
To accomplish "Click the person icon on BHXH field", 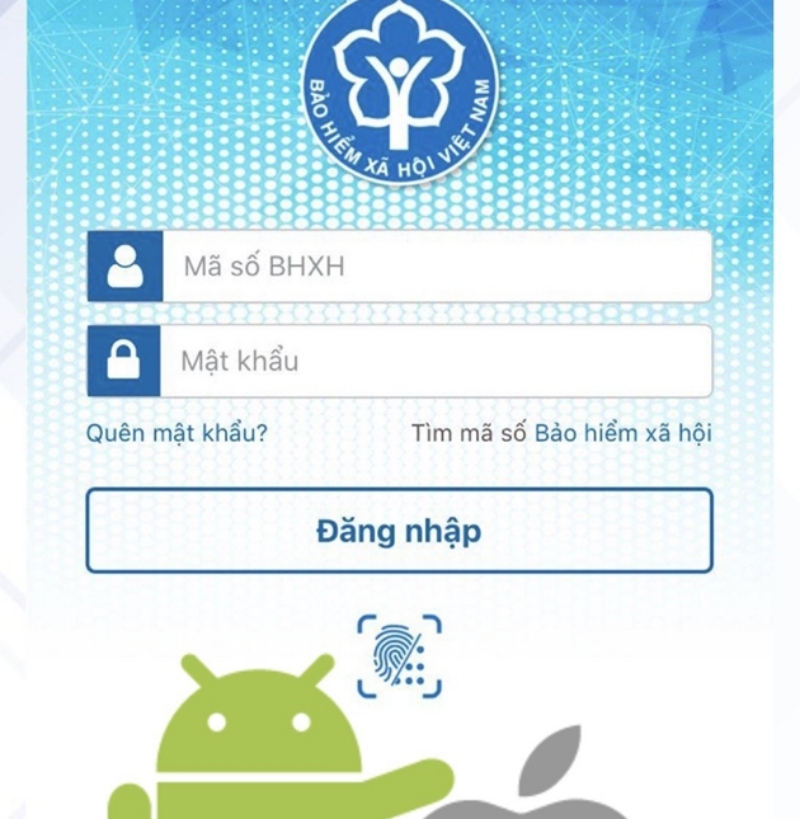I will [125, 266].
